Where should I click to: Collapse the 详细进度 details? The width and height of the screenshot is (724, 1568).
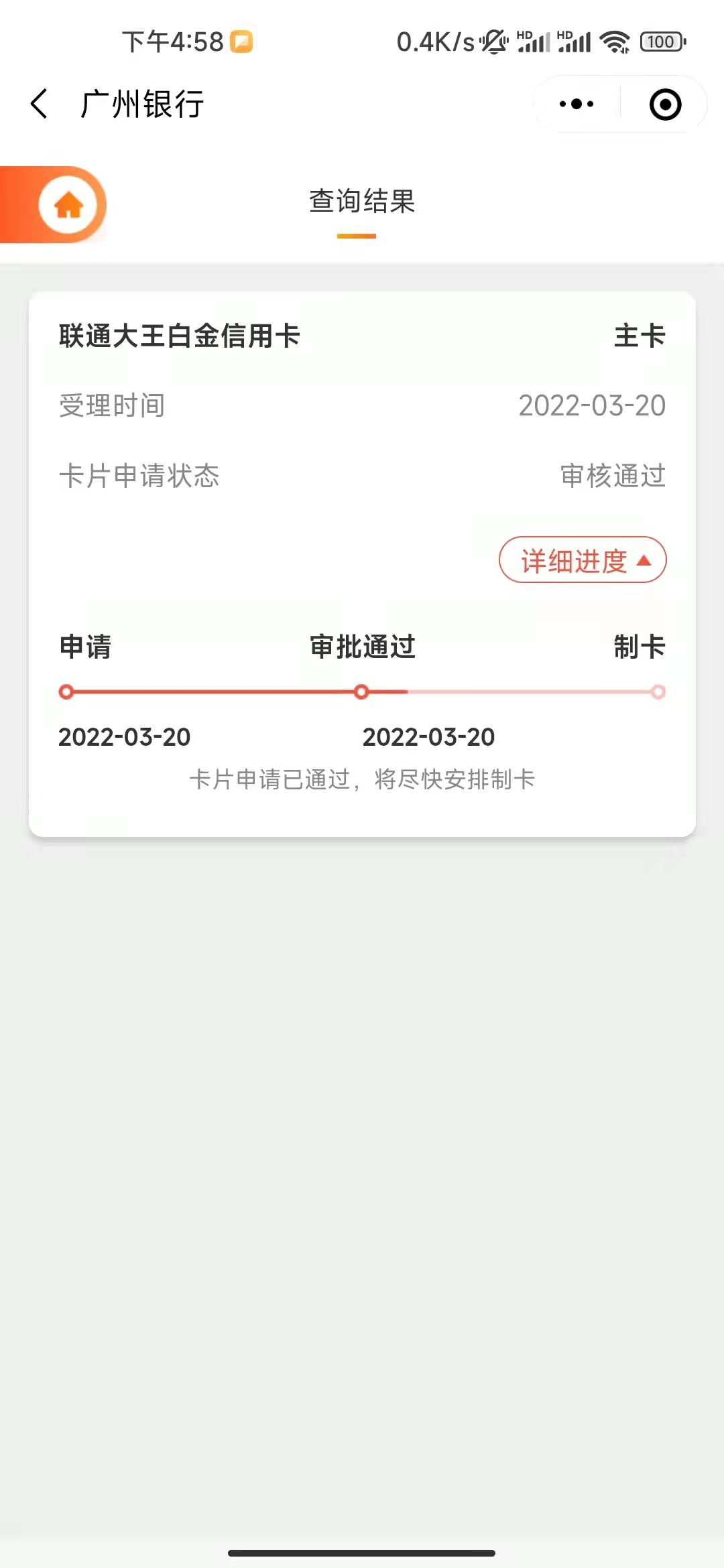pyautogui.click(x=583, y=560)
